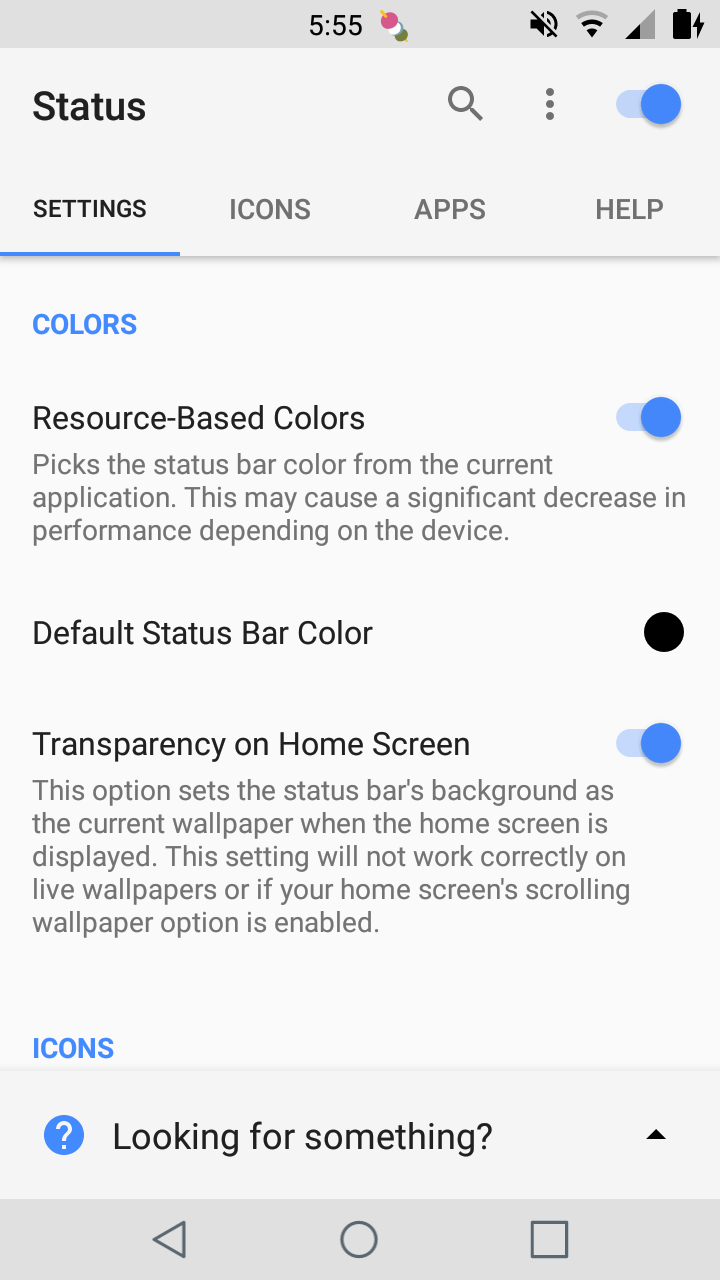
Task: Switch to the ICONS tab
Action: coord(269,209)
